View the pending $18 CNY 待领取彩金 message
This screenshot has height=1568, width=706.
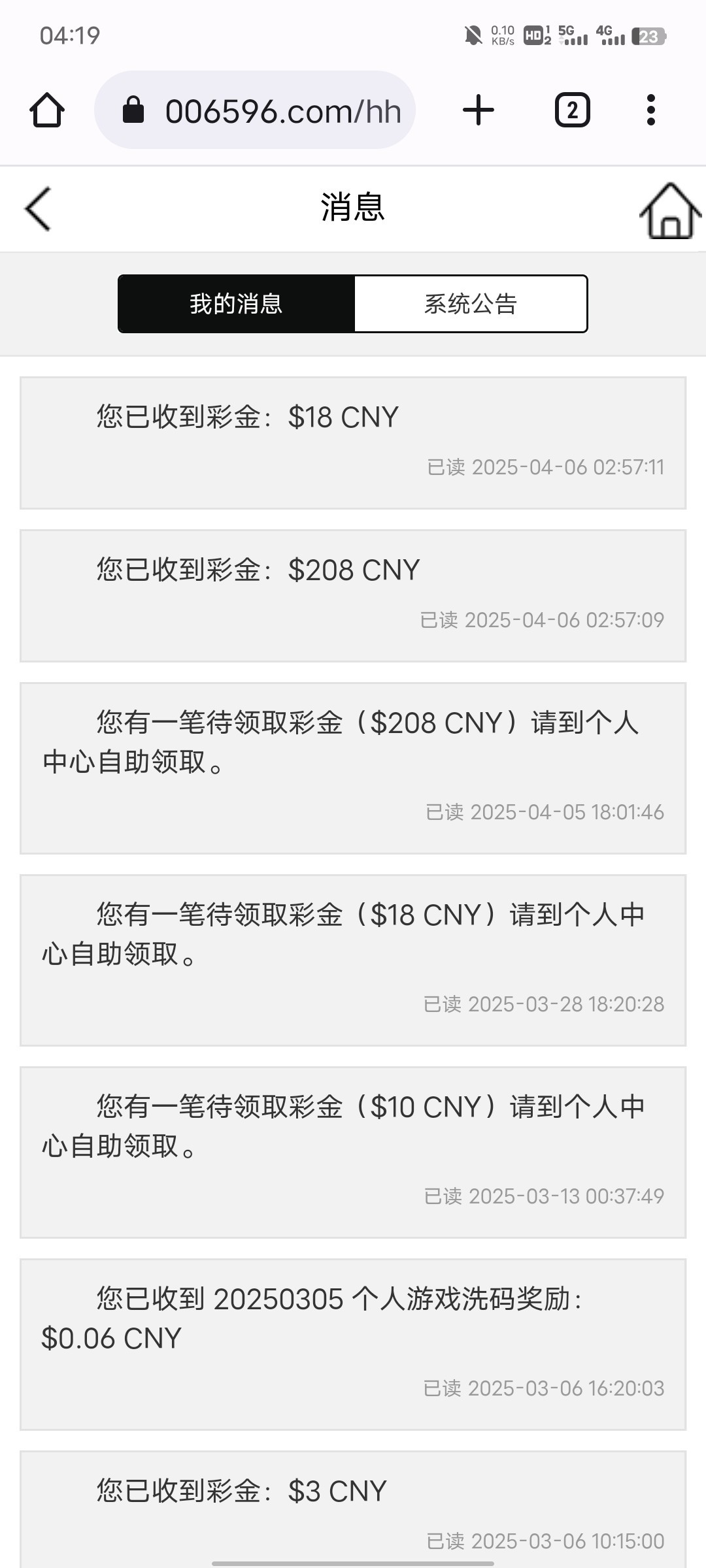353,960
